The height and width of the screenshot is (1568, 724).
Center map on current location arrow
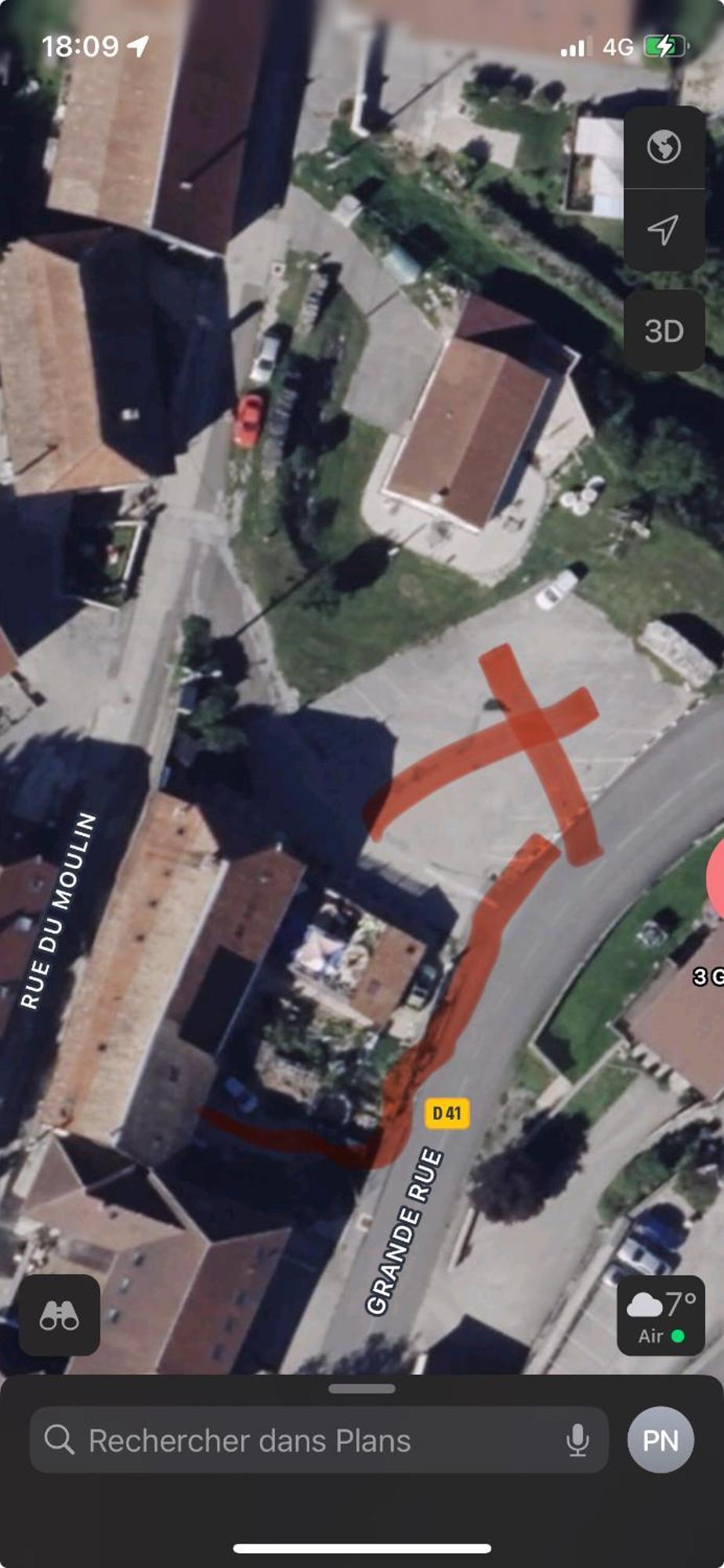point(664,230)
